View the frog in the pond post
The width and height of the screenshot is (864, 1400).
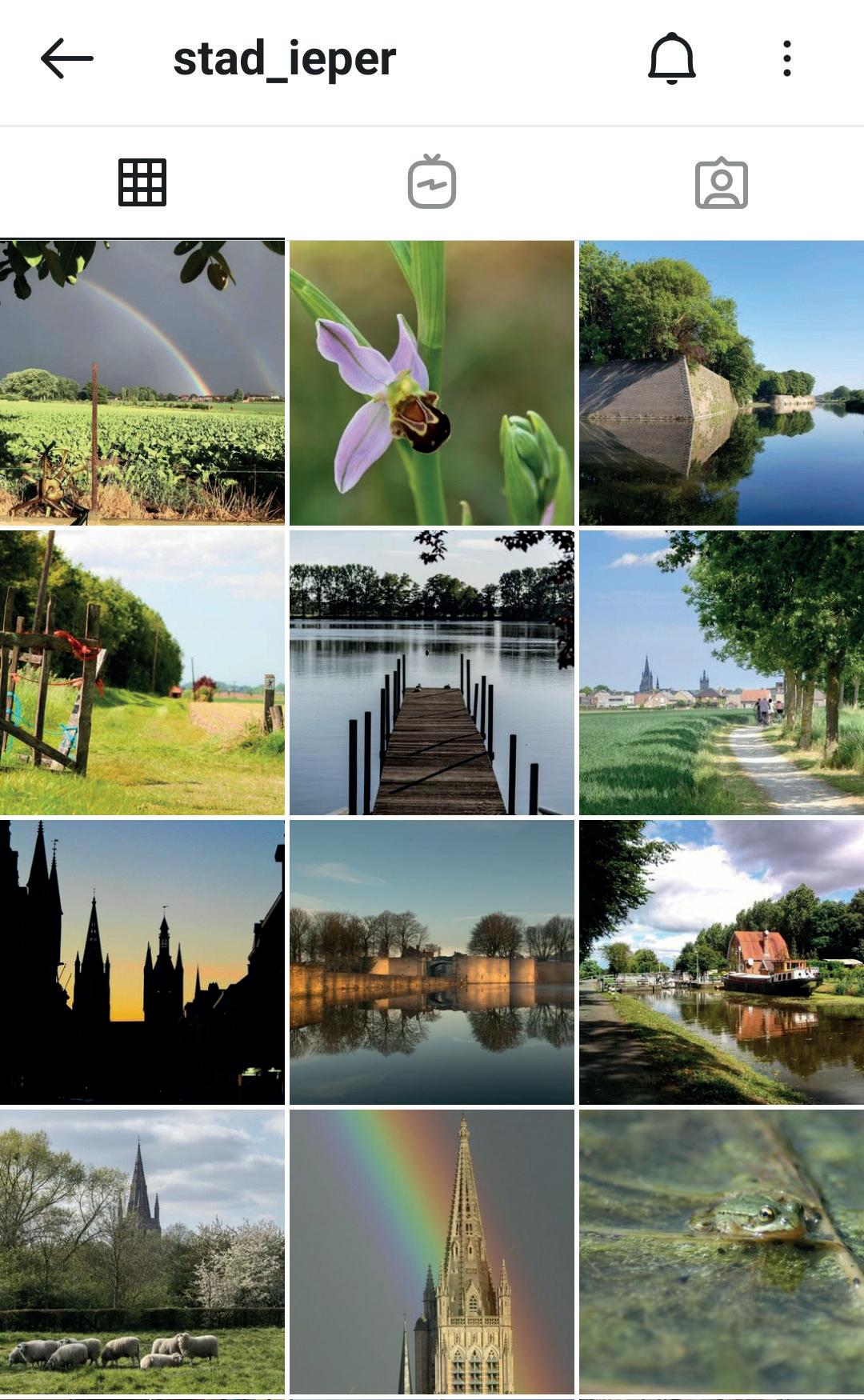click(x=722, y=1252)
